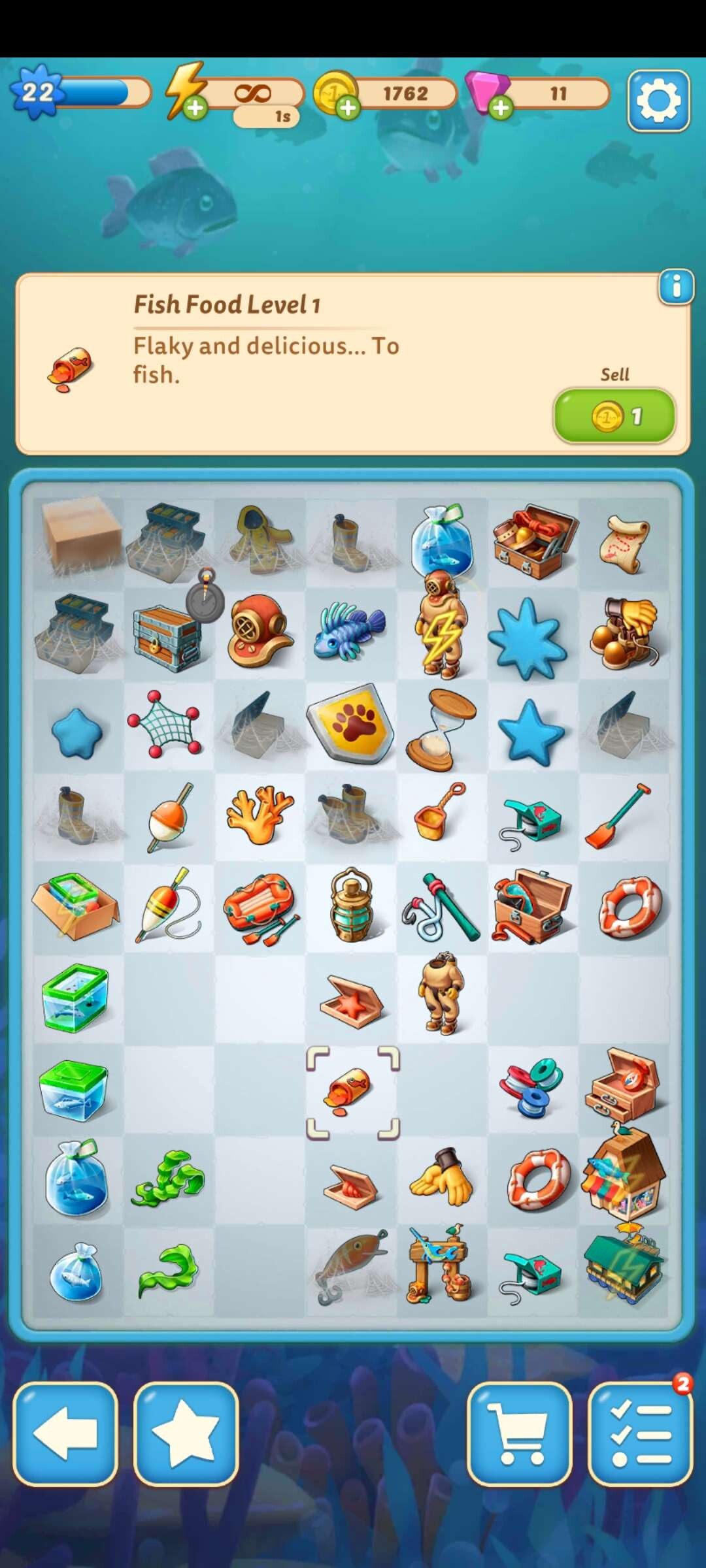Viewport: 706px width, 1568px height.
Task: Add more pink gems with the plus
Action: pyautogui.click(x=501, y=107)
